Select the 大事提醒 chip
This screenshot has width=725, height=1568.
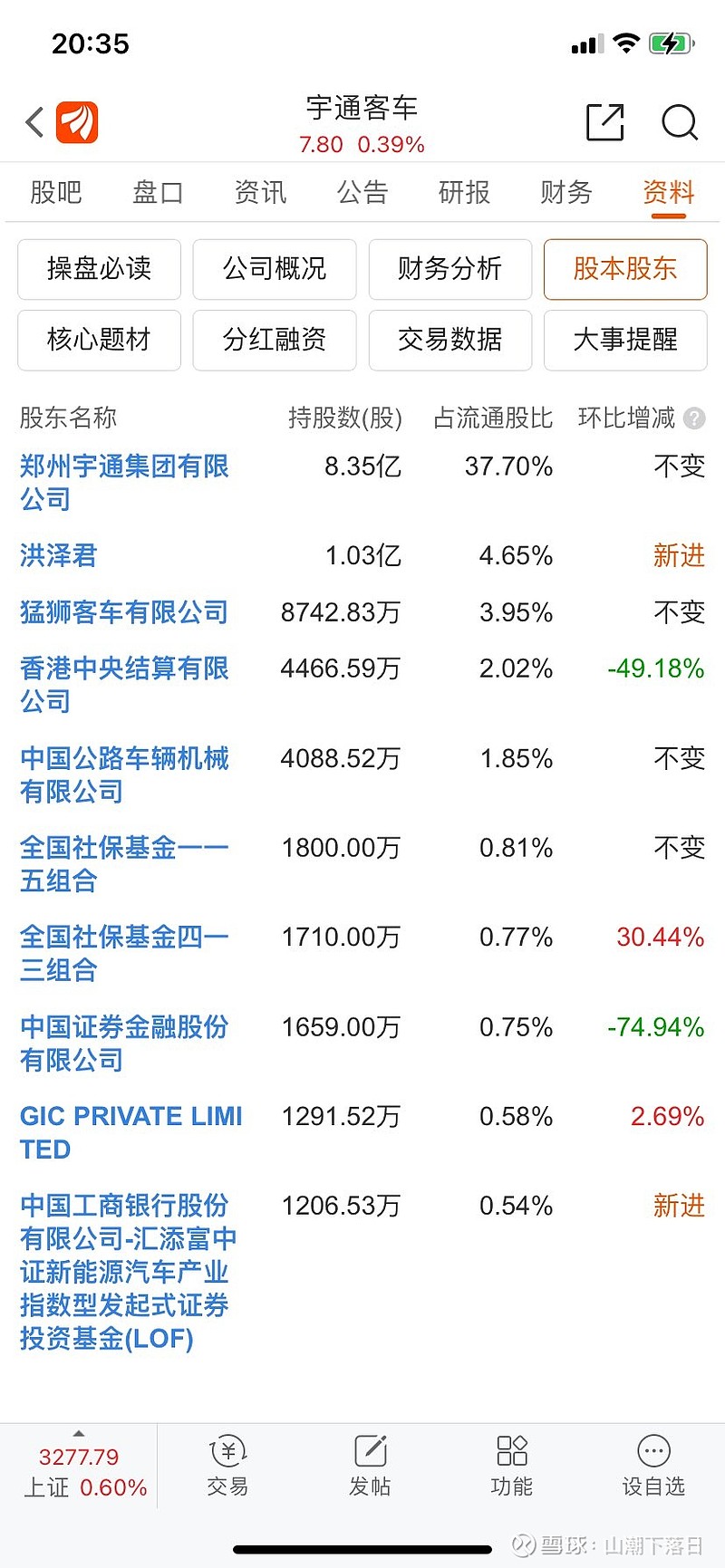coord(625,340)
